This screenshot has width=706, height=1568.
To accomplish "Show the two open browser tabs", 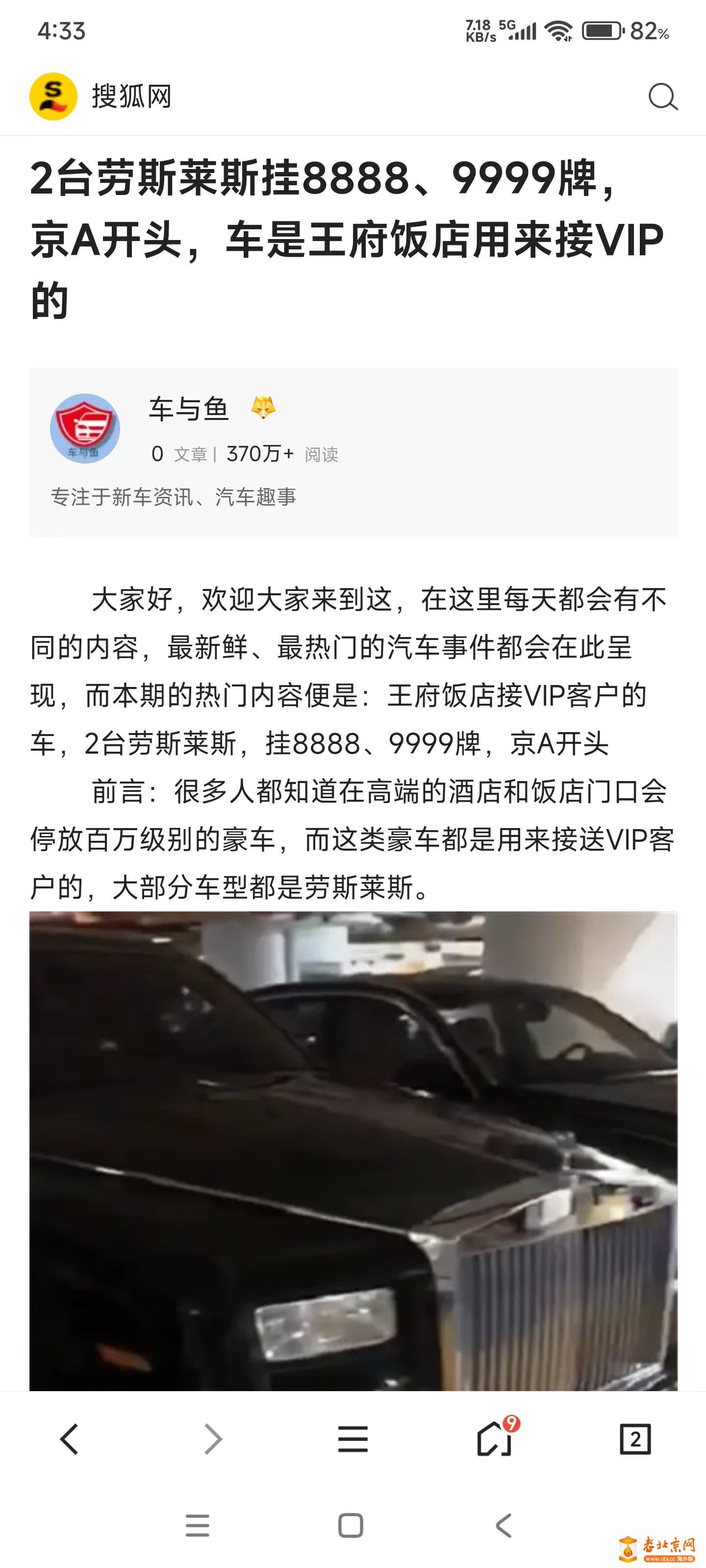I will [x=635, y=1439].
